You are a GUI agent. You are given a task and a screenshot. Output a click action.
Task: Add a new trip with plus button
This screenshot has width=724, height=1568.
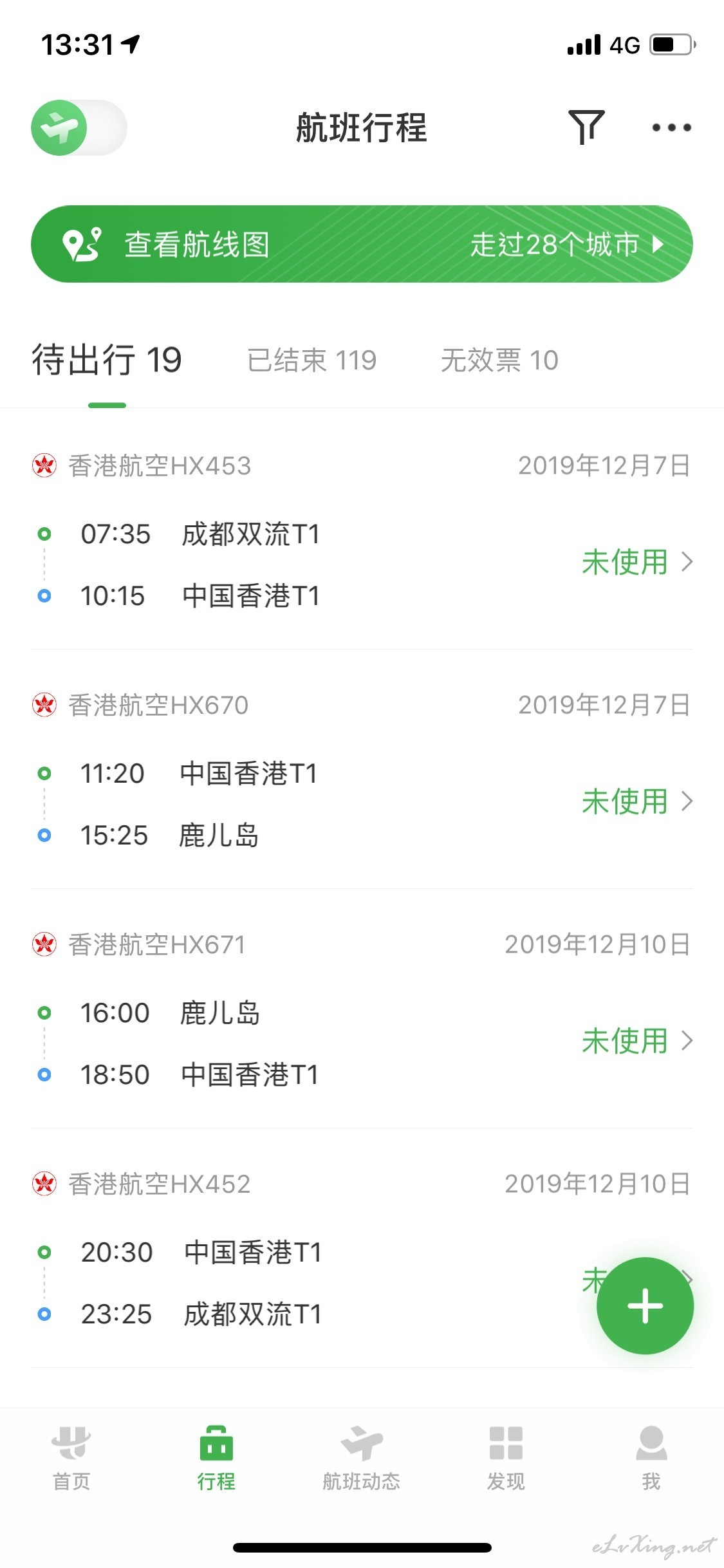coord(645,1305)
